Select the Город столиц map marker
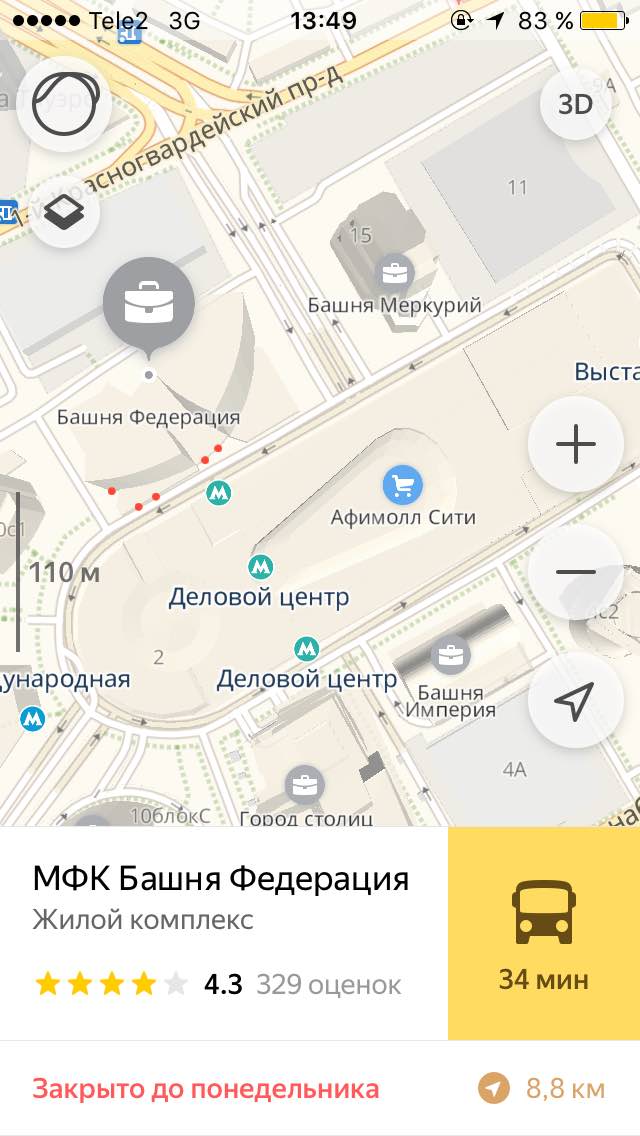The width and height of the screenshot is (640, 1136). pyautogui.click(x=305, y=785)
